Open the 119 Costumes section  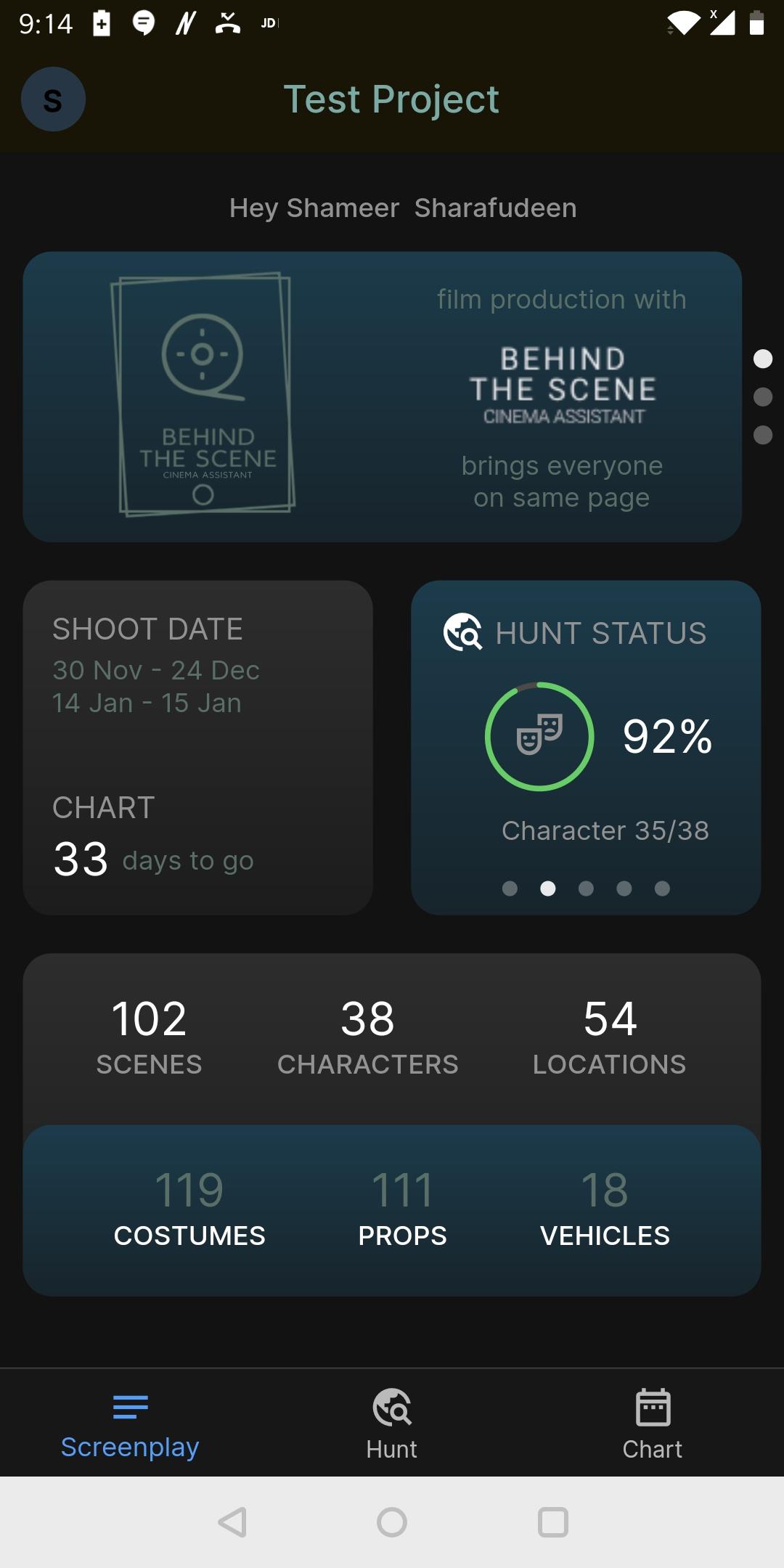[x=189, y=1208]
